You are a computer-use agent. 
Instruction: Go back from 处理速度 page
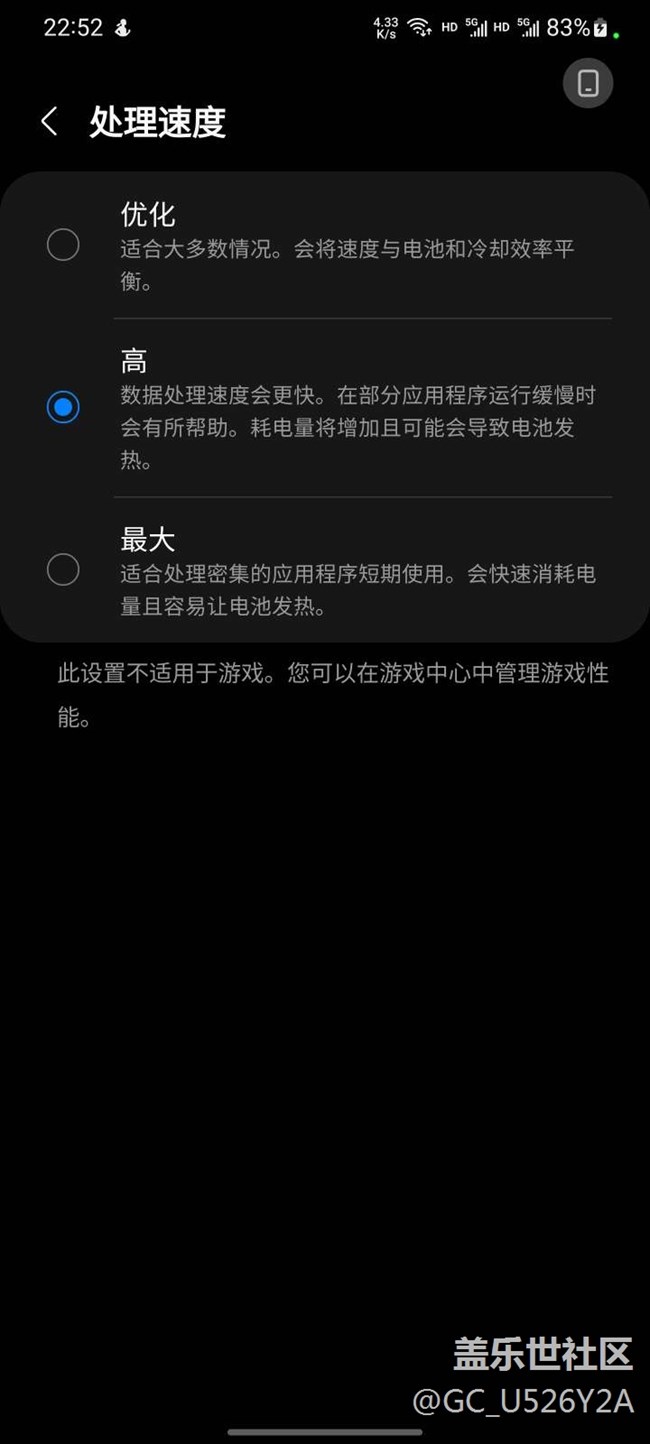point(49,122)
